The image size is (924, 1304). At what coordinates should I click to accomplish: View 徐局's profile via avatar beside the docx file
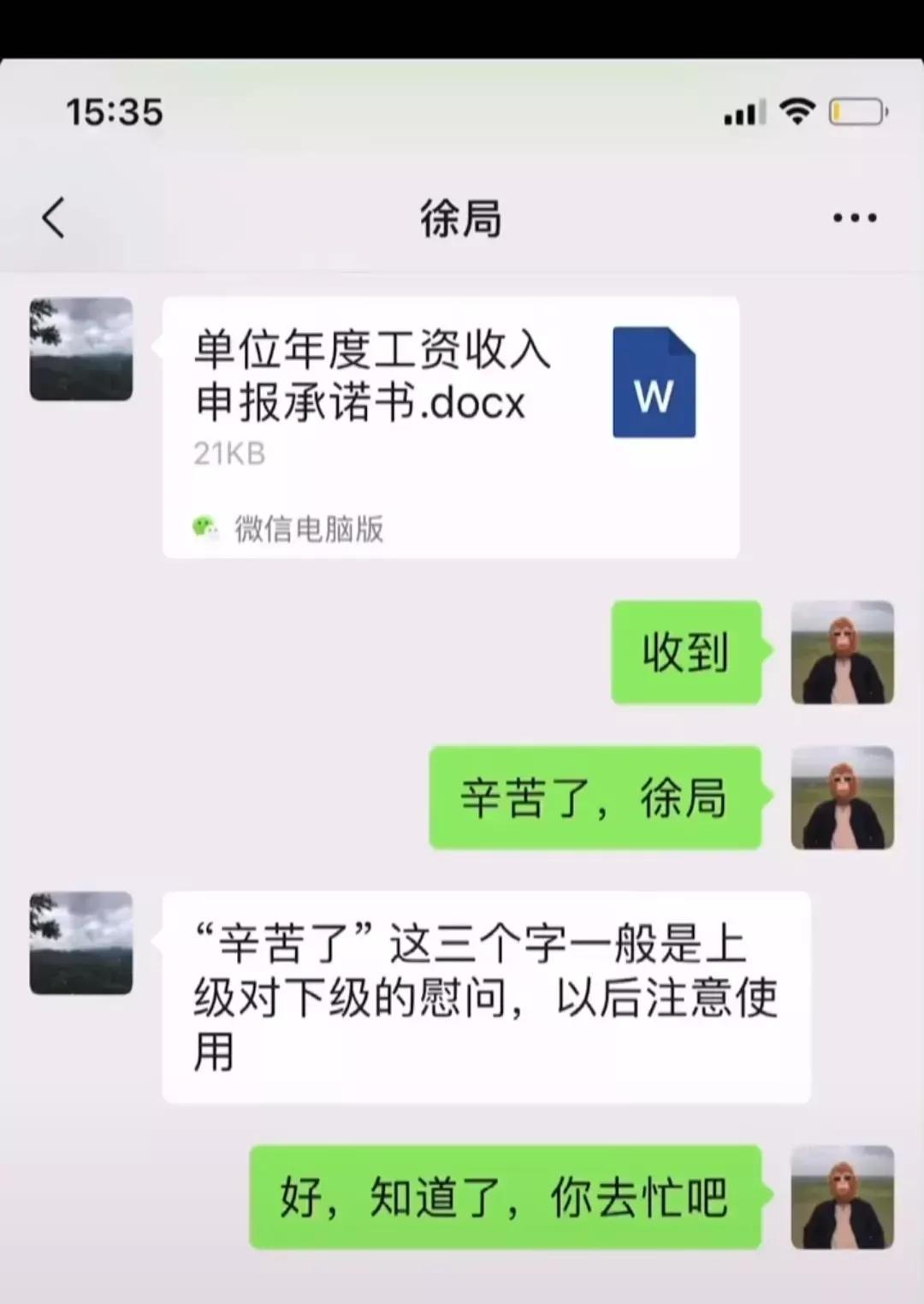pos(81,349)
